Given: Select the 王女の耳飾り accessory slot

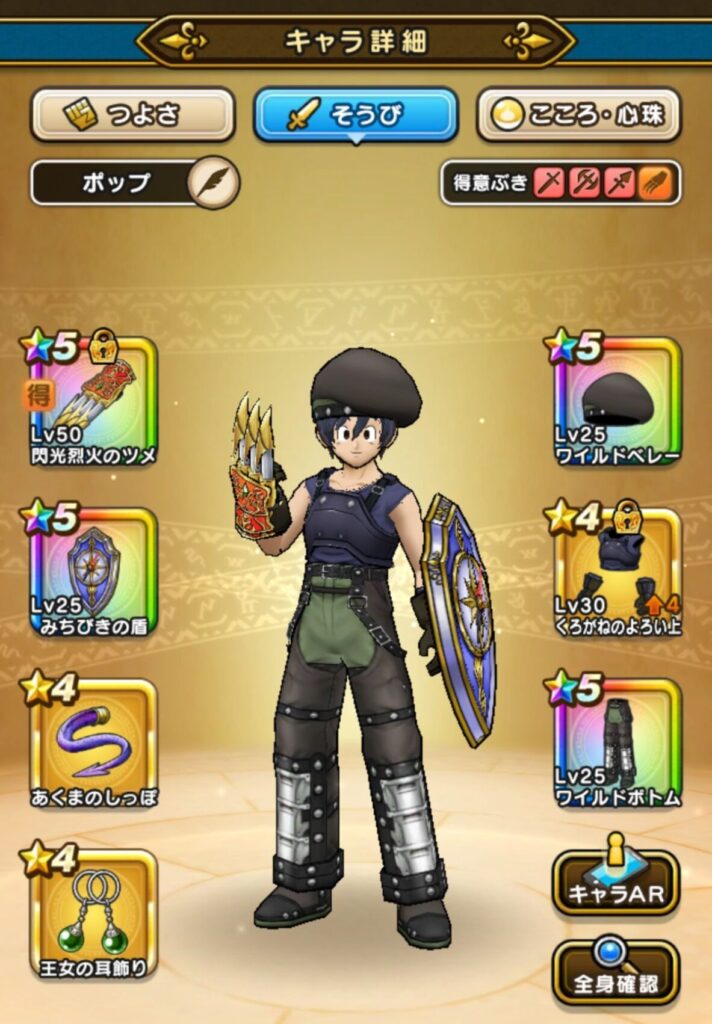Looking at the screenshot, I should click(x=92, y=912).
